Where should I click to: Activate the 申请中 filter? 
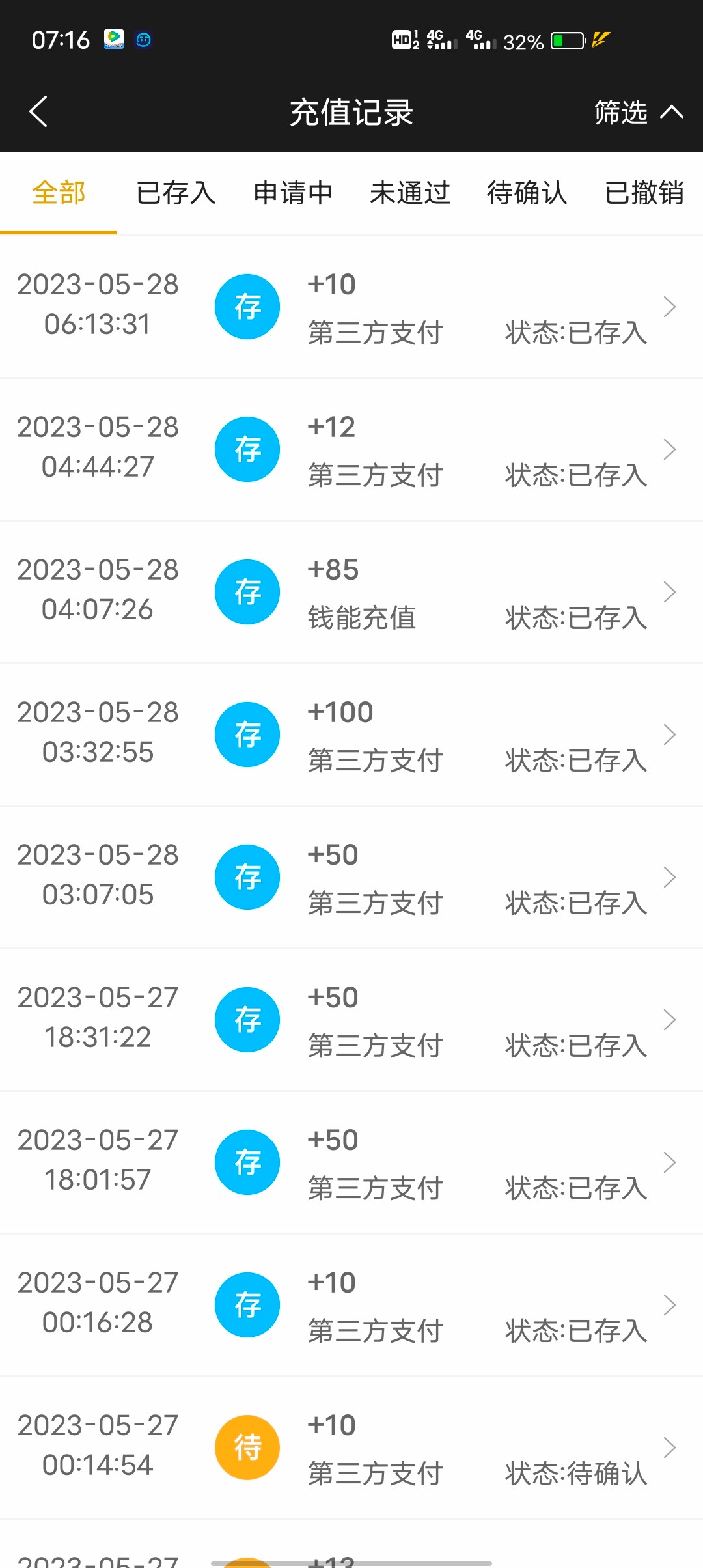point(293,193)
